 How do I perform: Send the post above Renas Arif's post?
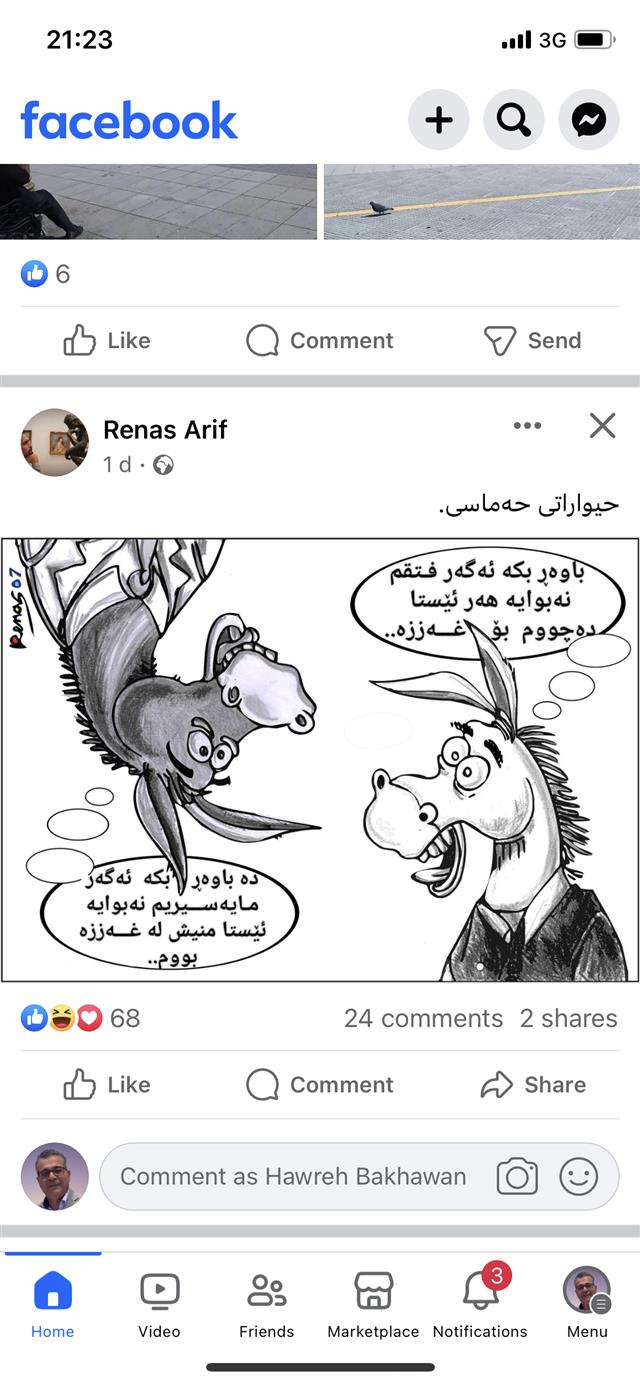[533, 340]
